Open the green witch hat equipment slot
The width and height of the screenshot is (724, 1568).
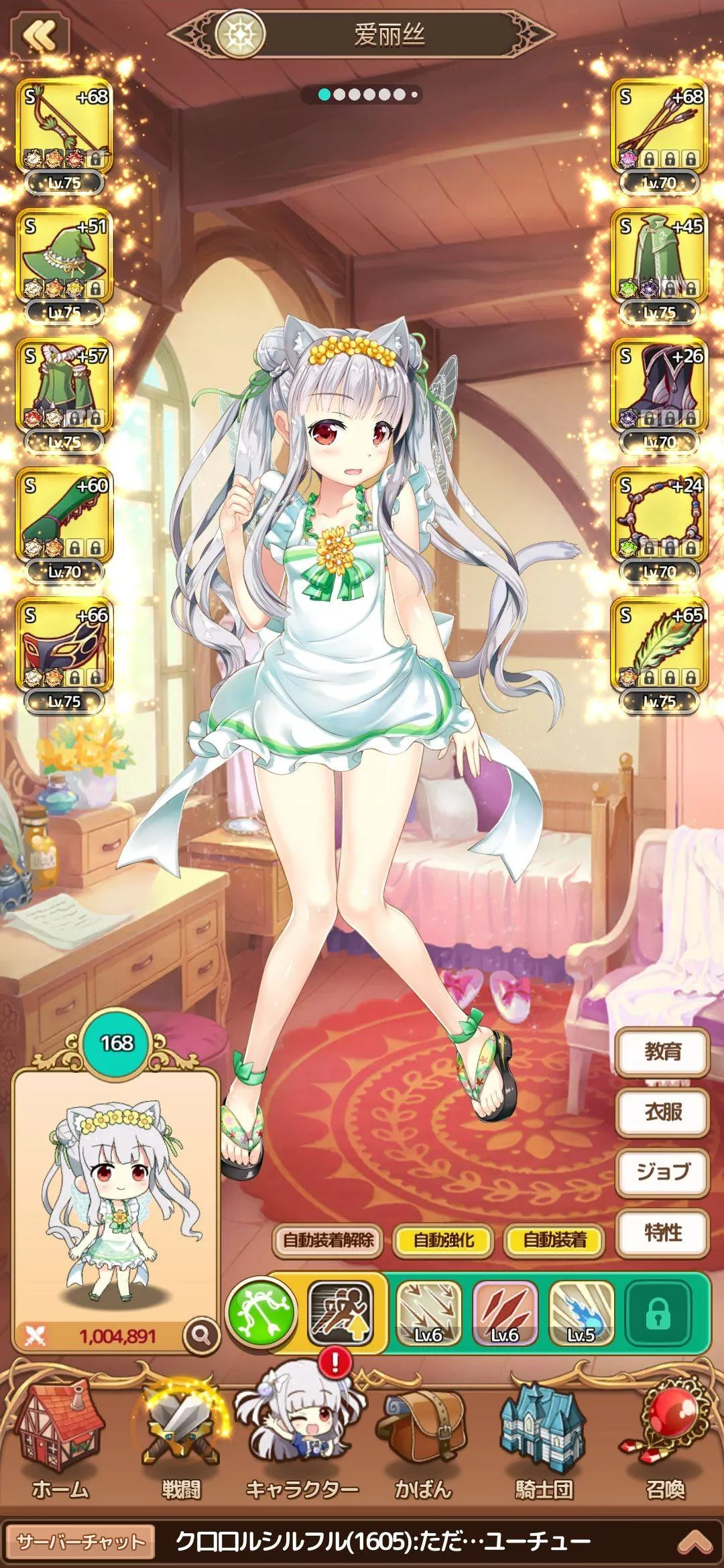(64, 257)
